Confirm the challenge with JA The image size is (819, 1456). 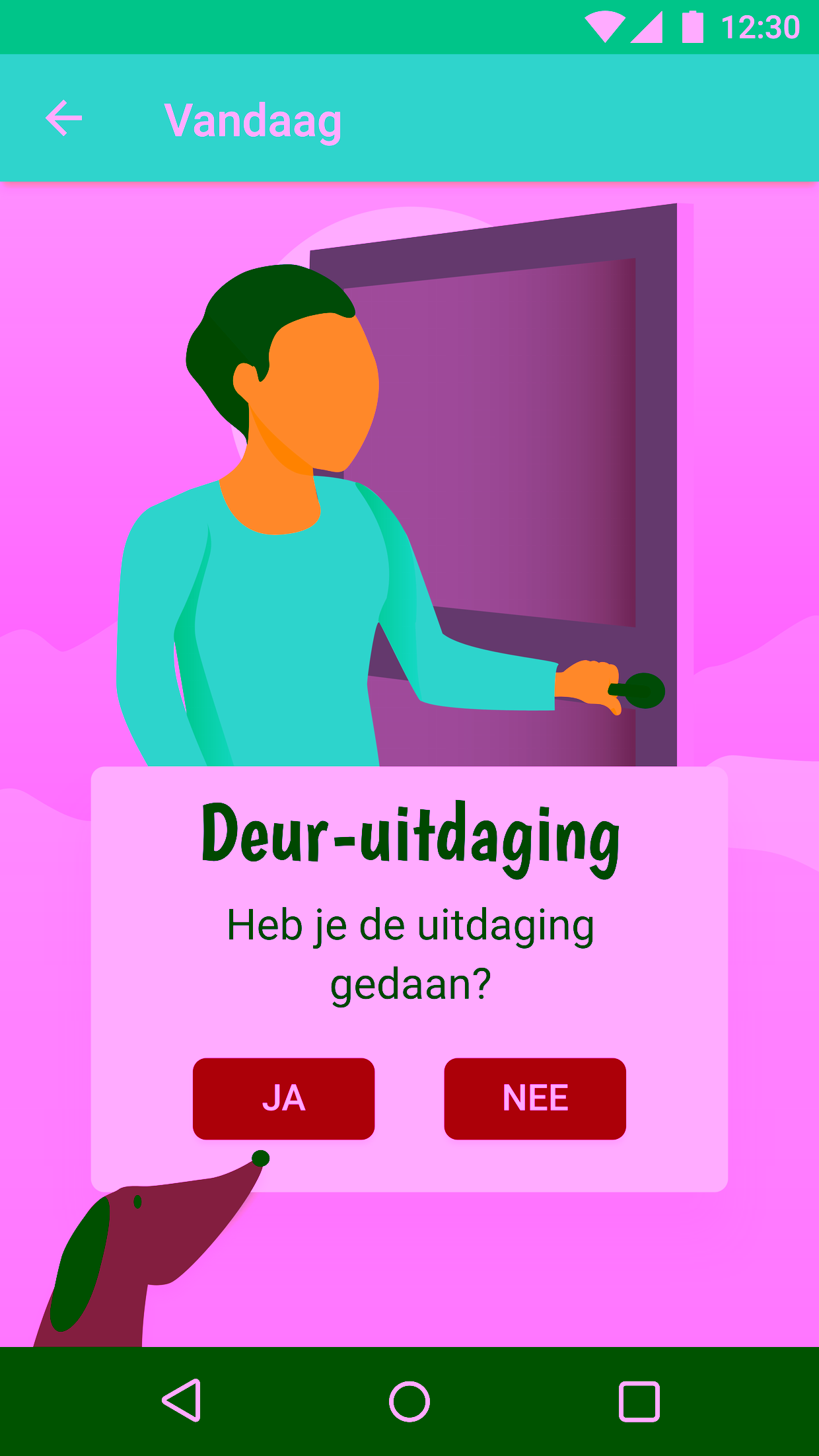(283, 1099)
